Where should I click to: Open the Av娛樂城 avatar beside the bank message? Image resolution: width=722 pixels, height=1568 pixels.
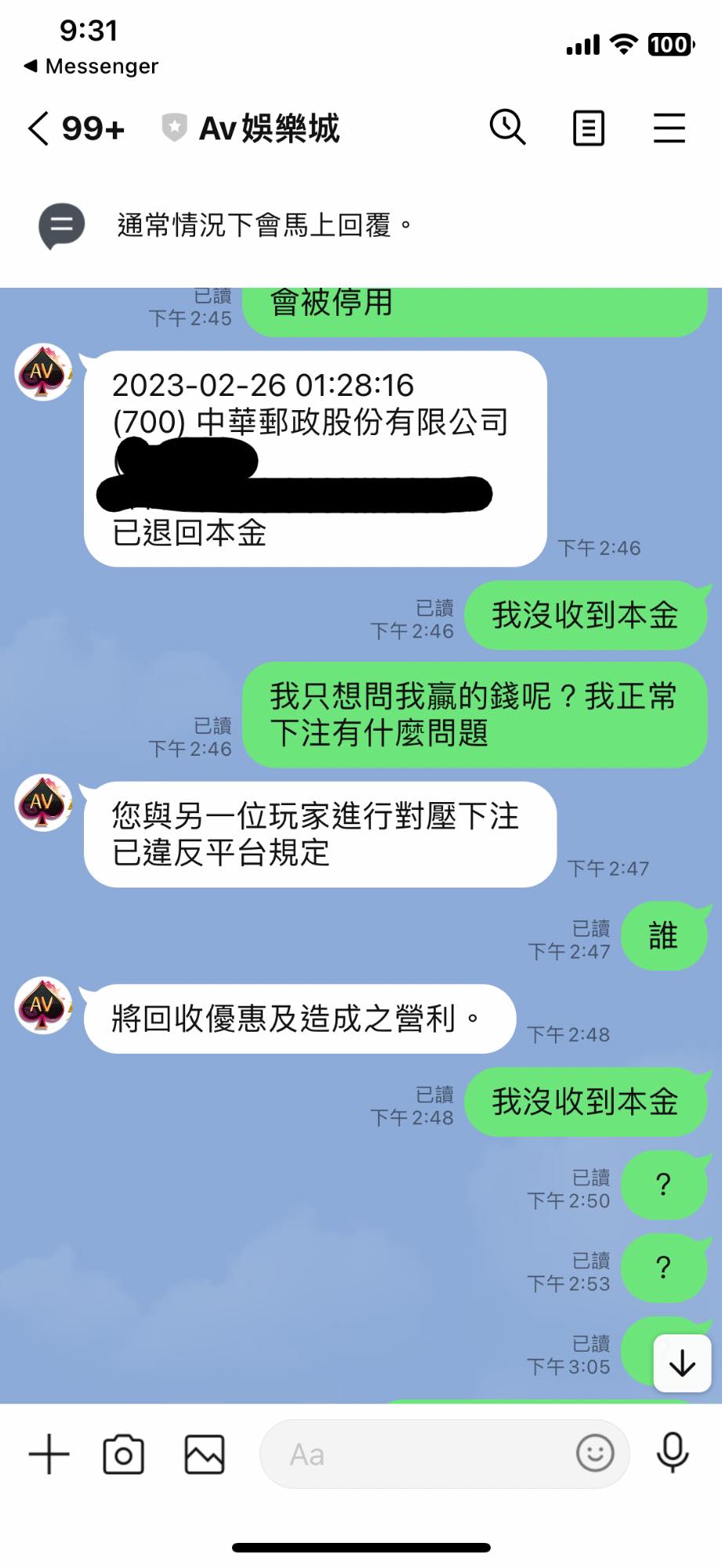(43, 372)
